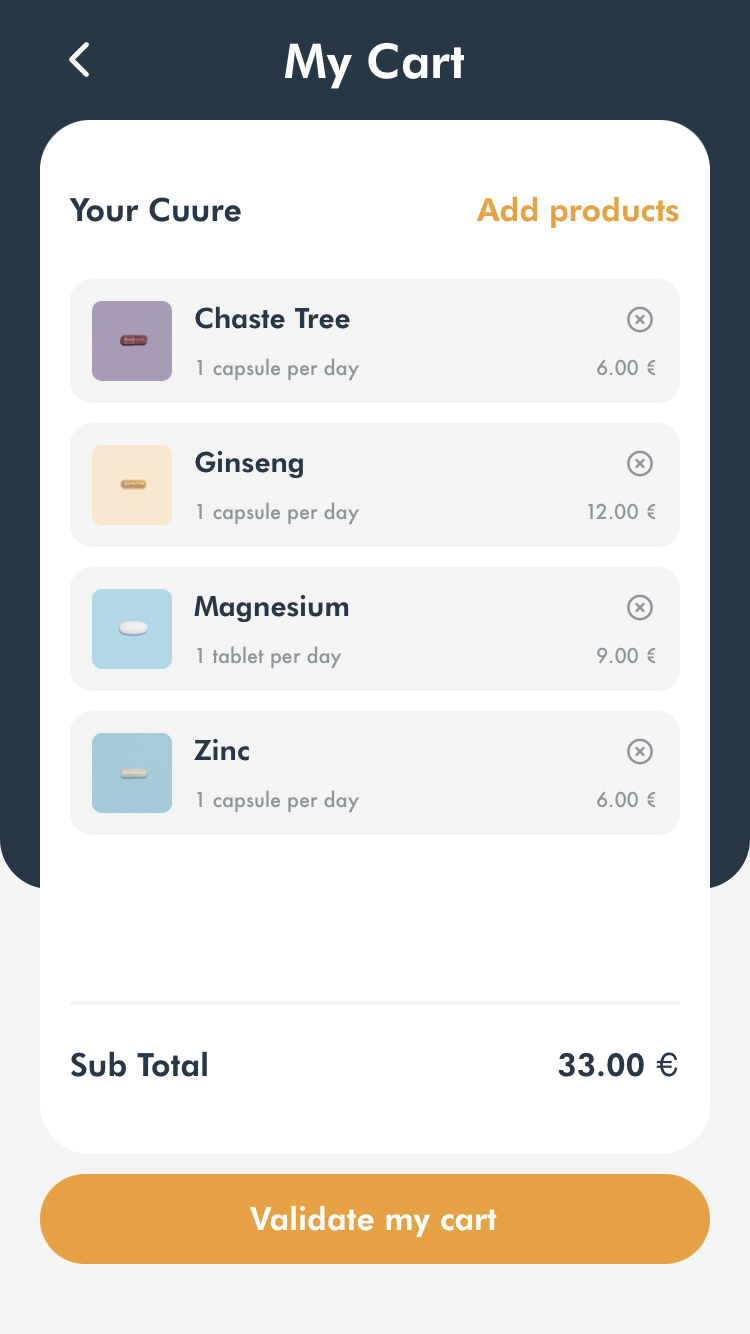Go back from My Cart
This screenshot has width=750, height=1334.
[x=80, y=60]
